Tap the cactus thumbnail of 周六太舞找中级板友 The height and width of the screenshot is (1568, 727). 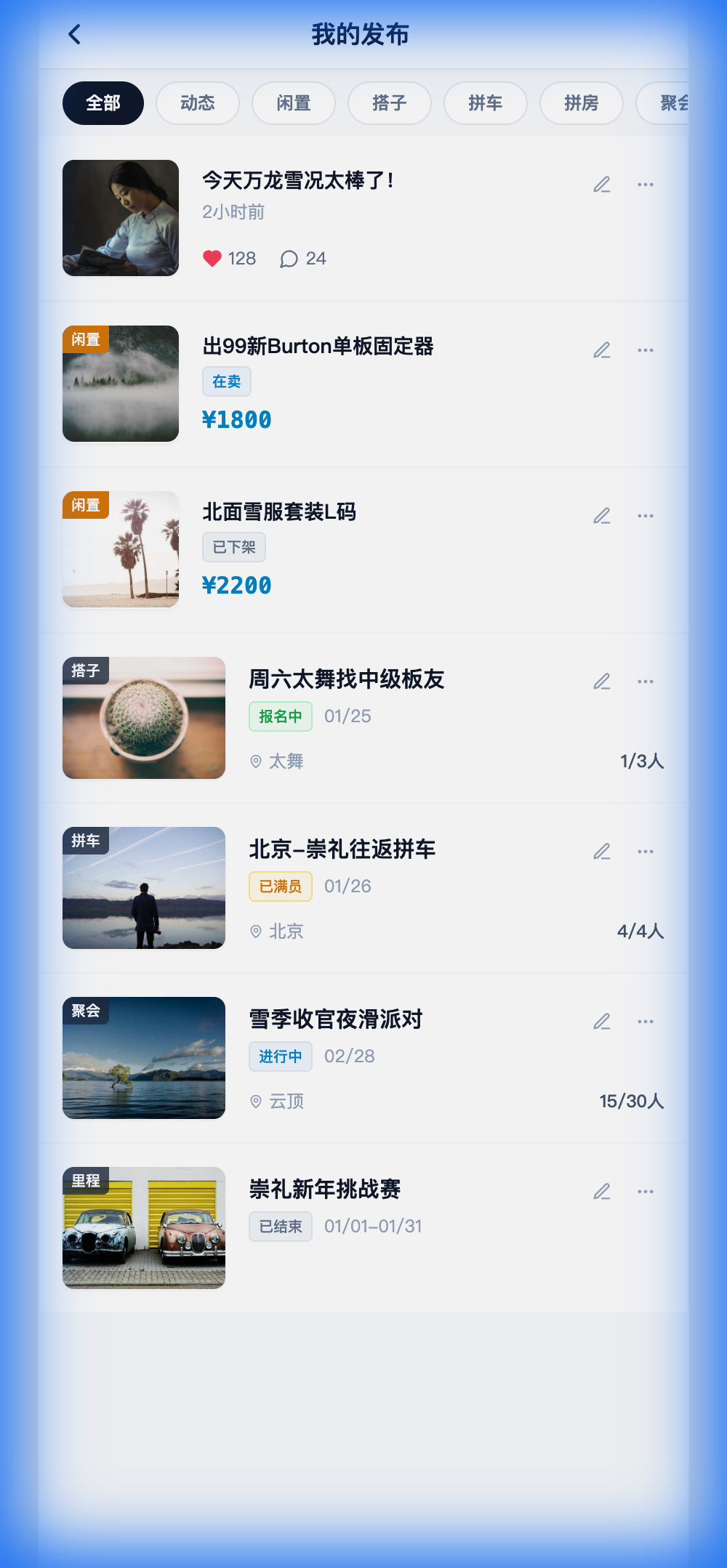pos(143,716)
